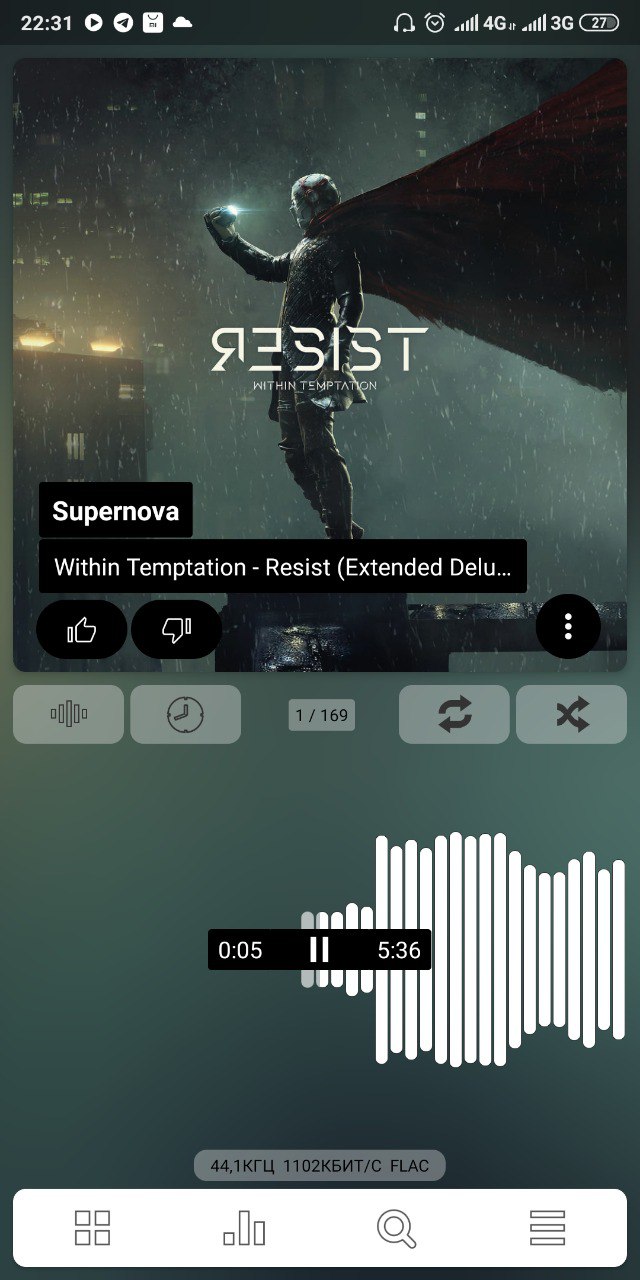The image size is (640, 1280).
Task: Open the sleep timer
Action: pos(185,714)
